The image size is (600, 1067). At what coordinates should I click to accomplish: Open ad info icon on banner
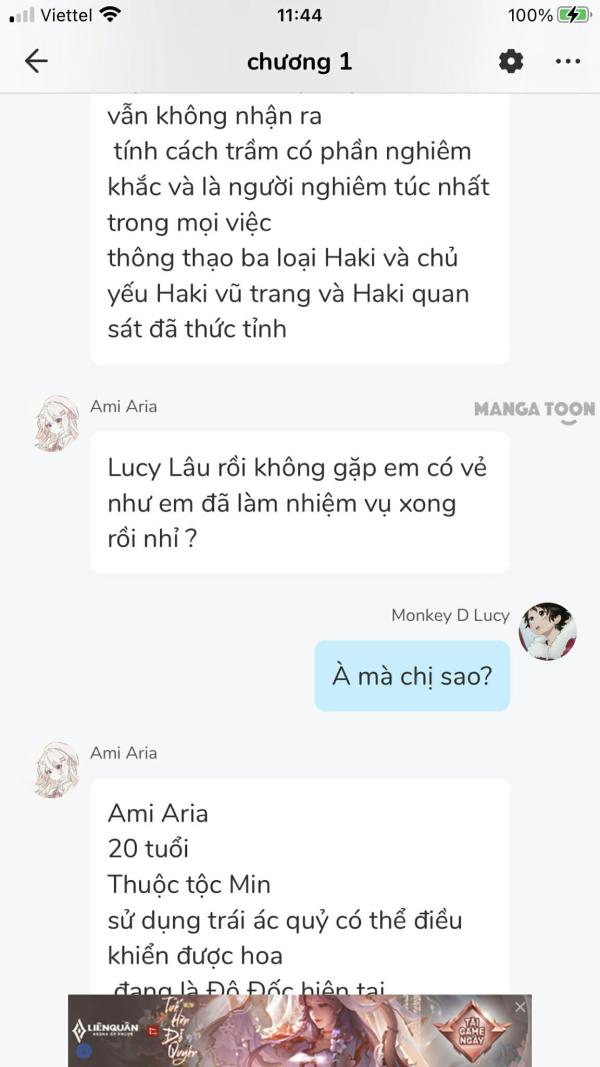[84, 1051]
